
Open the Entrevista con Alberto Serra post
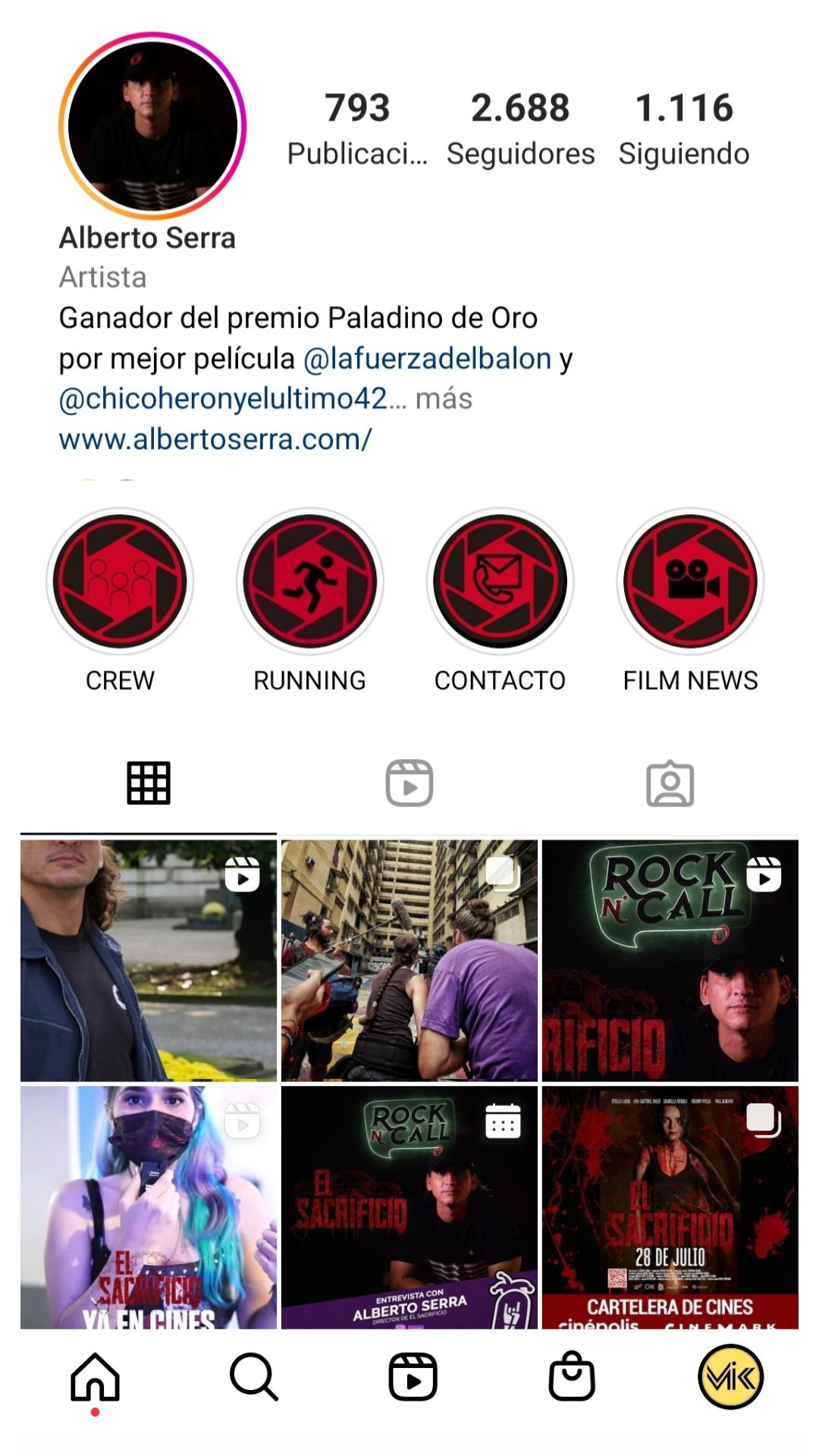point(409,1207)
